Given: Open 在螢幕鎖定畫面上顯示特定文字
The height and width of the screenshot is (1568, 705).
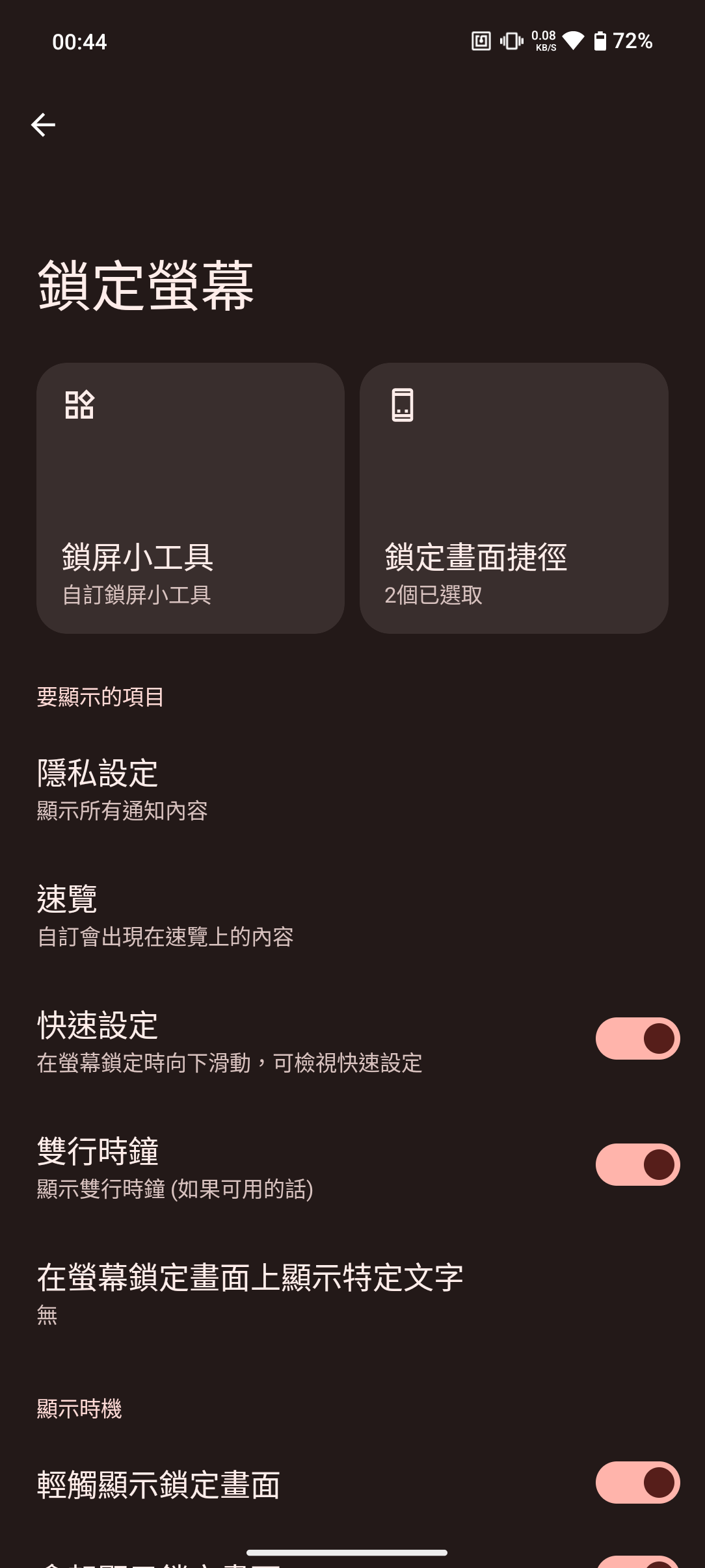Looking at the screenshot, I should (260, 1292).
